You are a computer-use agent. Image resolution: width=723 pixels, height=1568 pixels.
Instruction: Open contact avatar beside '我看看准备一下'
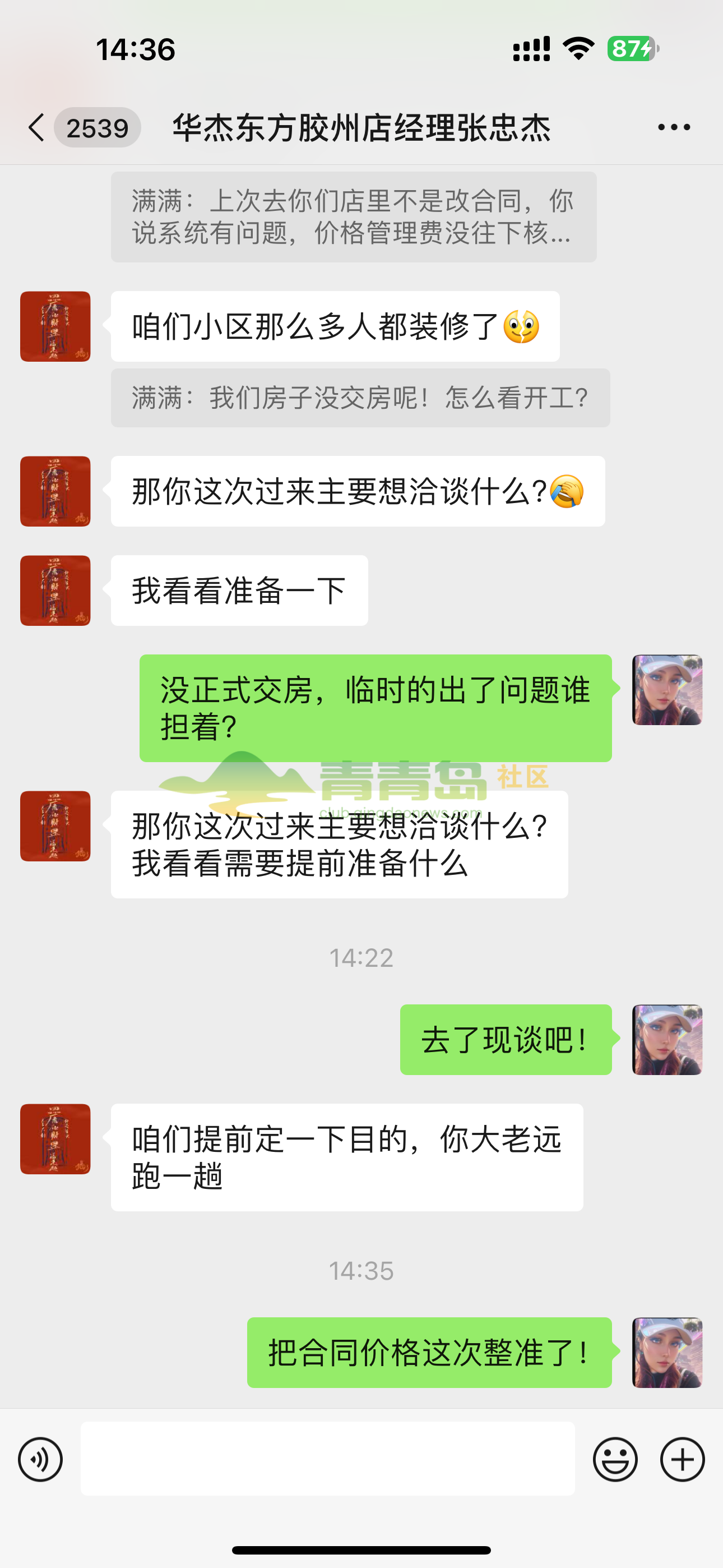pos(55,591)
